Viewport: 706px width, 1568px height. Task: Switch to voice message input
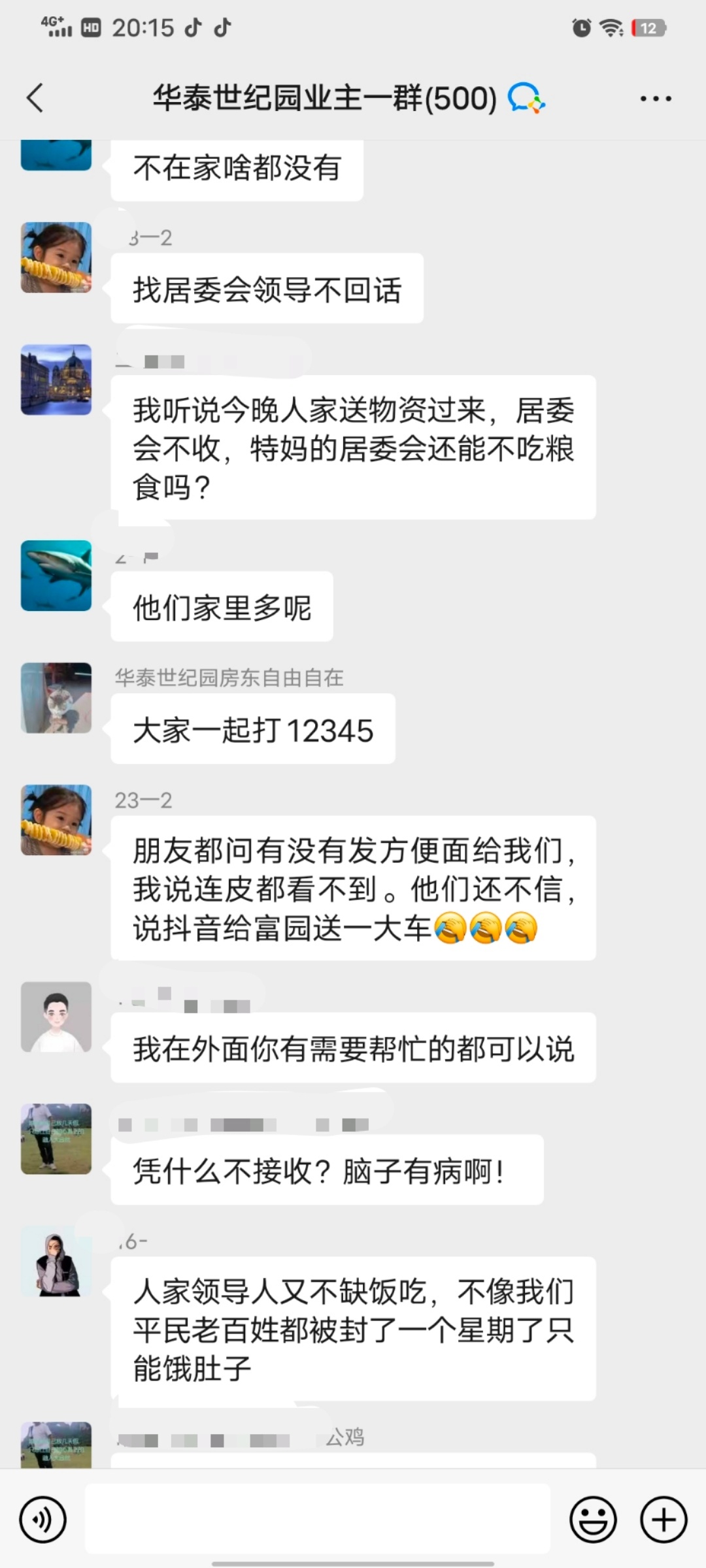click(x=43, y=1520)
